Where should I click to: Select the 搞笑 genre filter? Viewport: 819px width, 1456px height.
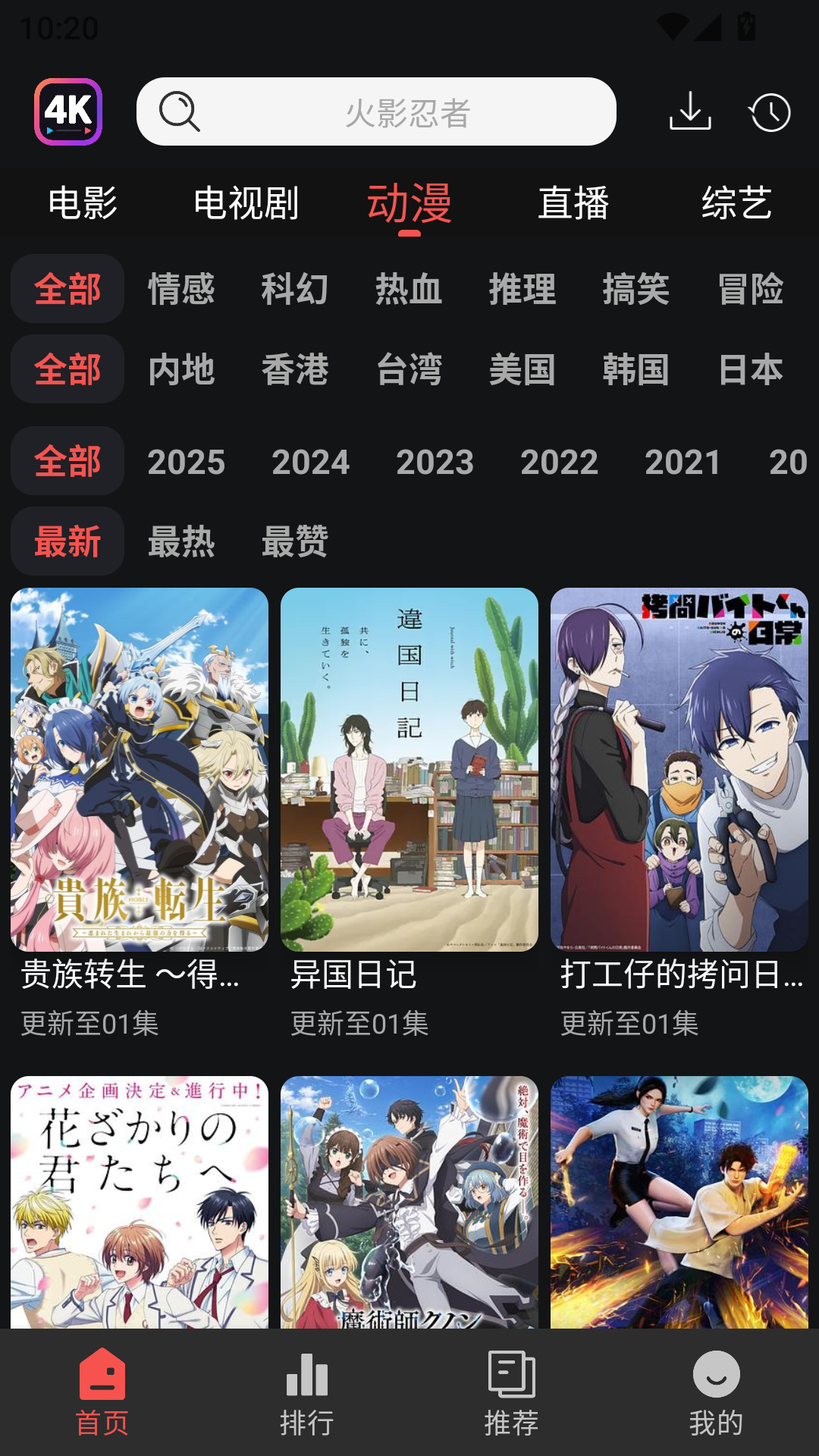click(637, 289)
